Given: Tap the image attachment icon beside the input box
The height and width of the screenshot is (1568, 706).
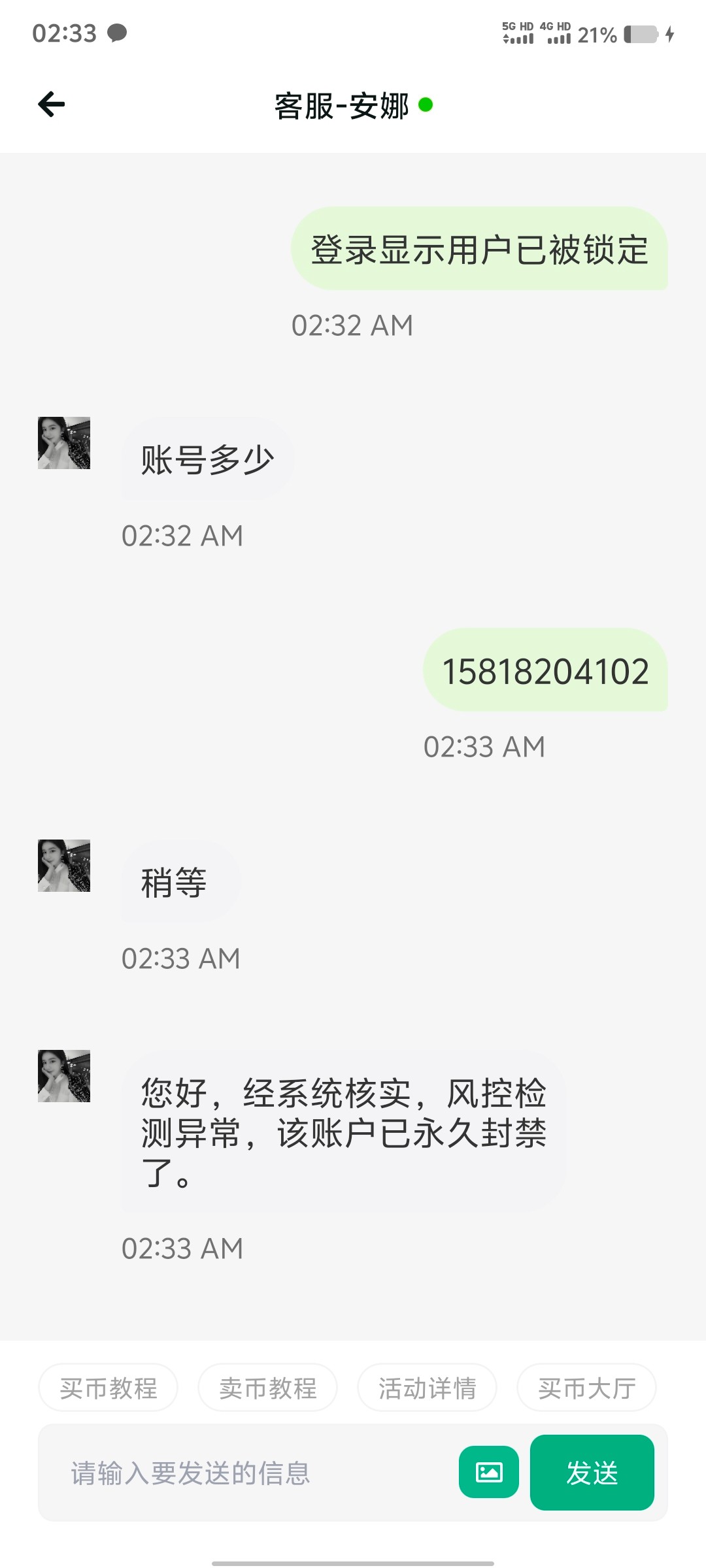Looking at the screenshot, I should pyautogui.click(x=488, y=1471).
